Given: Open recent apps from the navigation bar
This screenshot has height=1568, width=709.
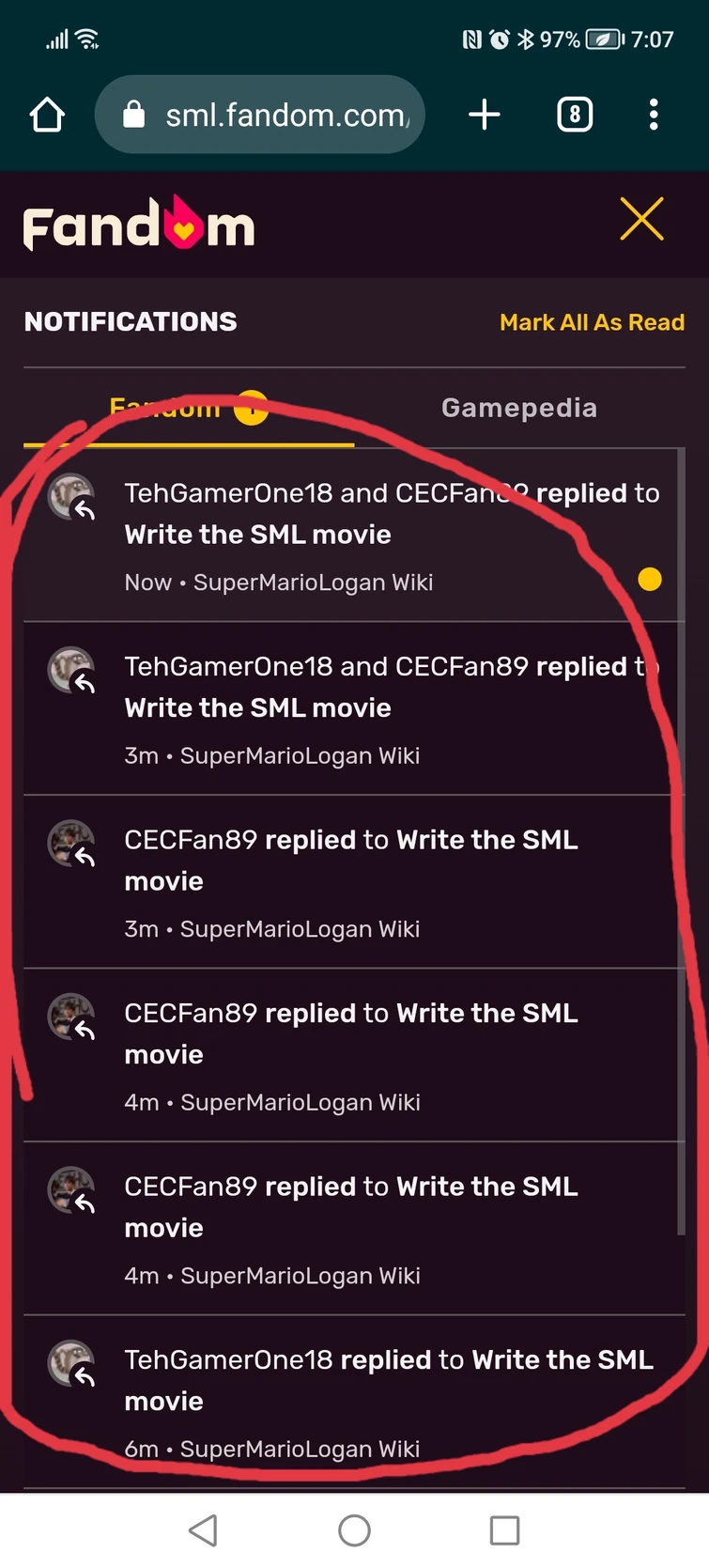Looking at the screenshot, I should (x=504, y=1530).
